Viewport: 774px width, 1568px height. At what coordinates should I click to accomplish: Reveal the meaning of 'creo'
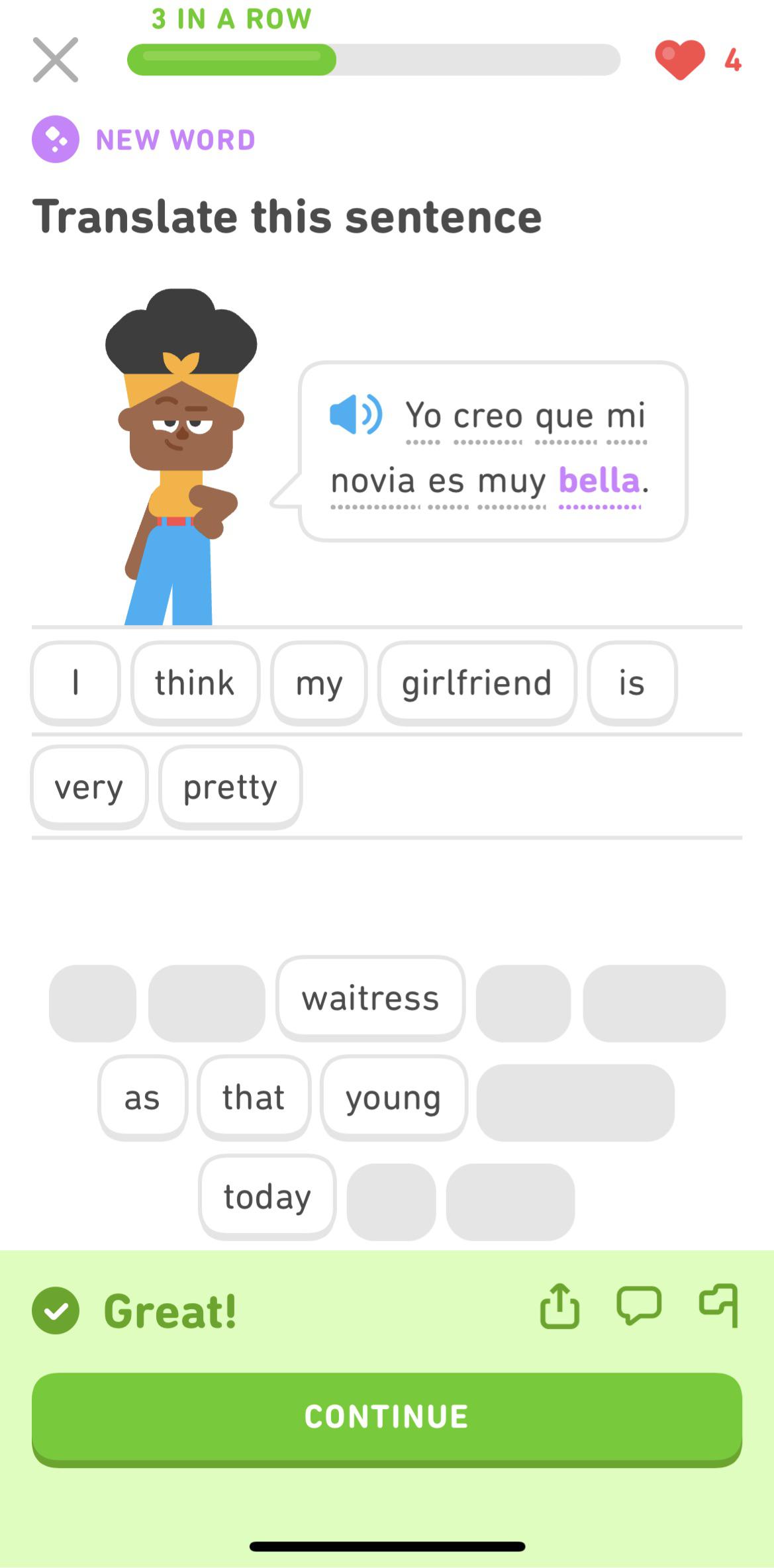pos(488,416)
